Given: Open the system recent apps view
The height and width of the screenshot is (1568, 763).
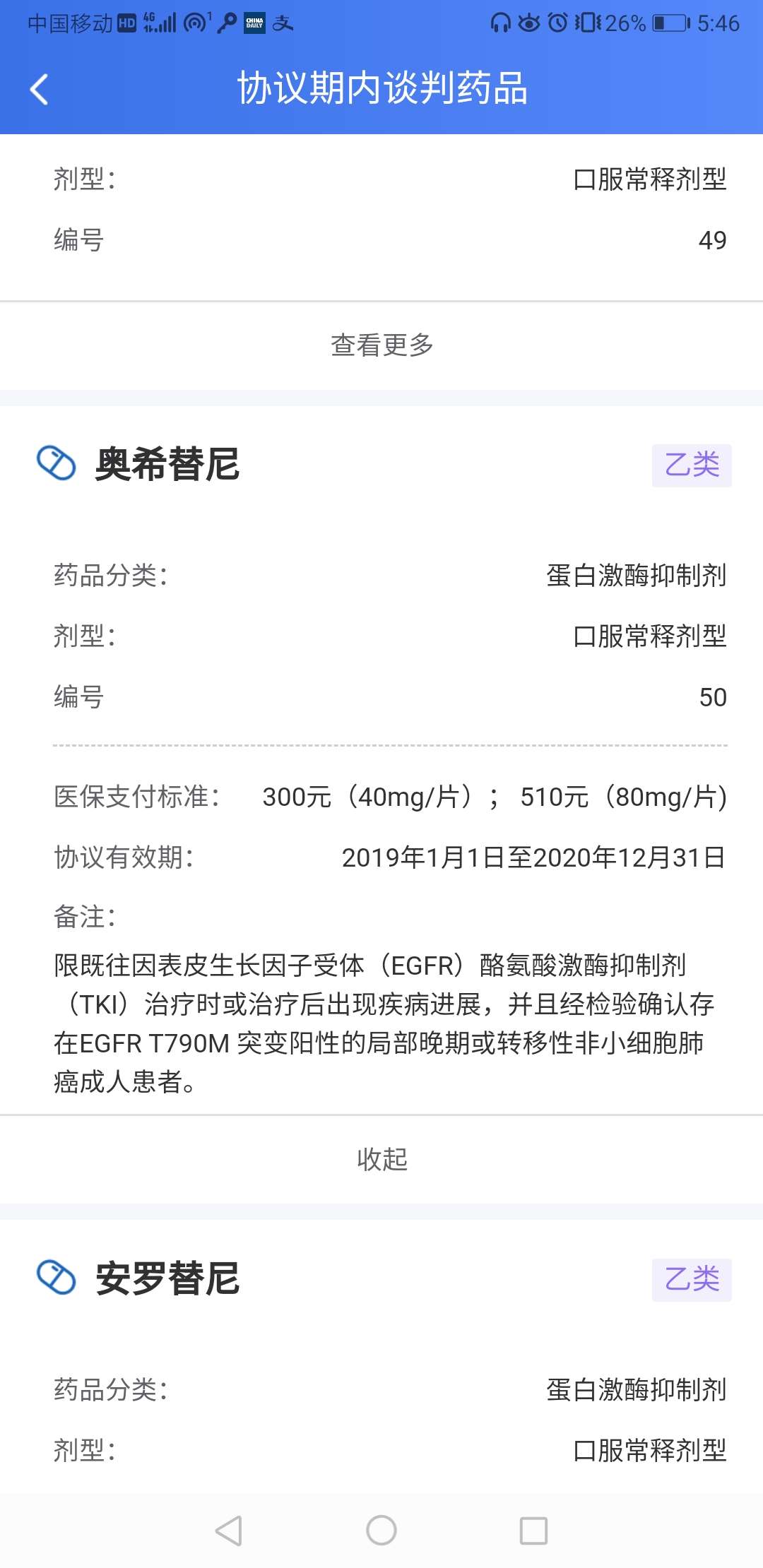Looking at the screenshot, I should click(x=533, y=1531).
